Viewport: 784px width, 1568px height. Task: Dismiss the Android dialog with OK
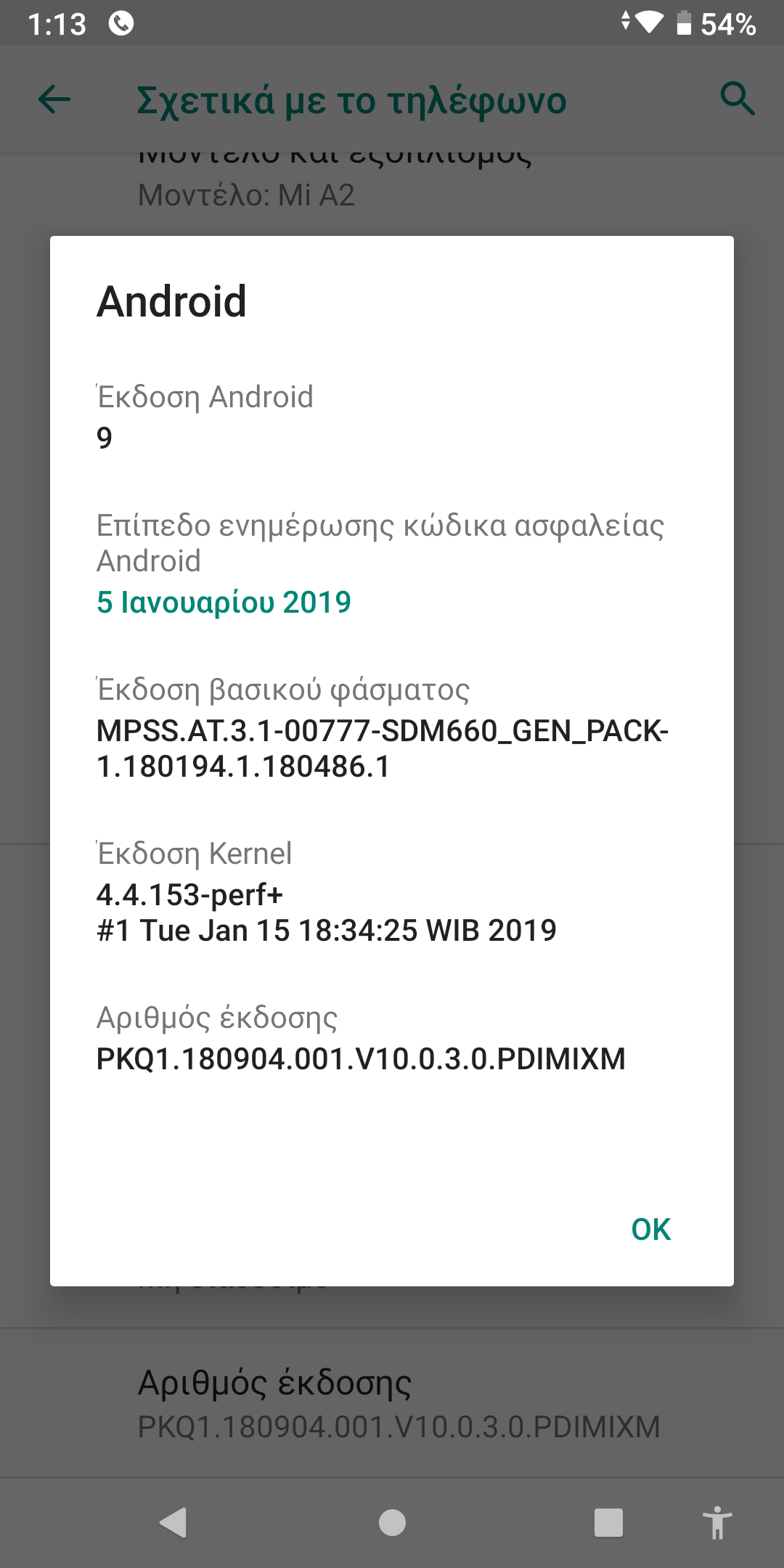650,1230
